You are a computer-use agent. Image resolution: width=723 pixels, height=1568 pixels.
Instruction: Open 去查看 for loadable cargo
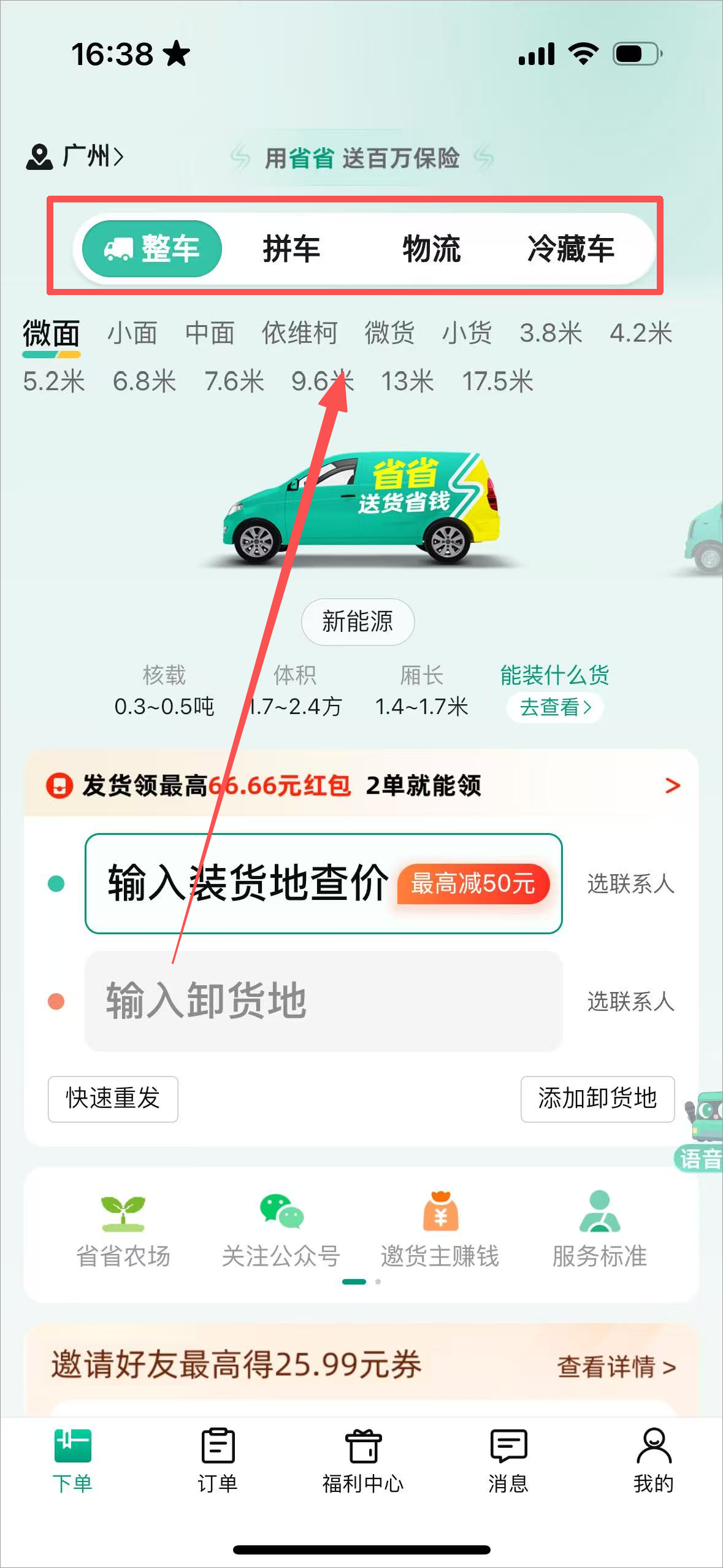tap(555, 707)
